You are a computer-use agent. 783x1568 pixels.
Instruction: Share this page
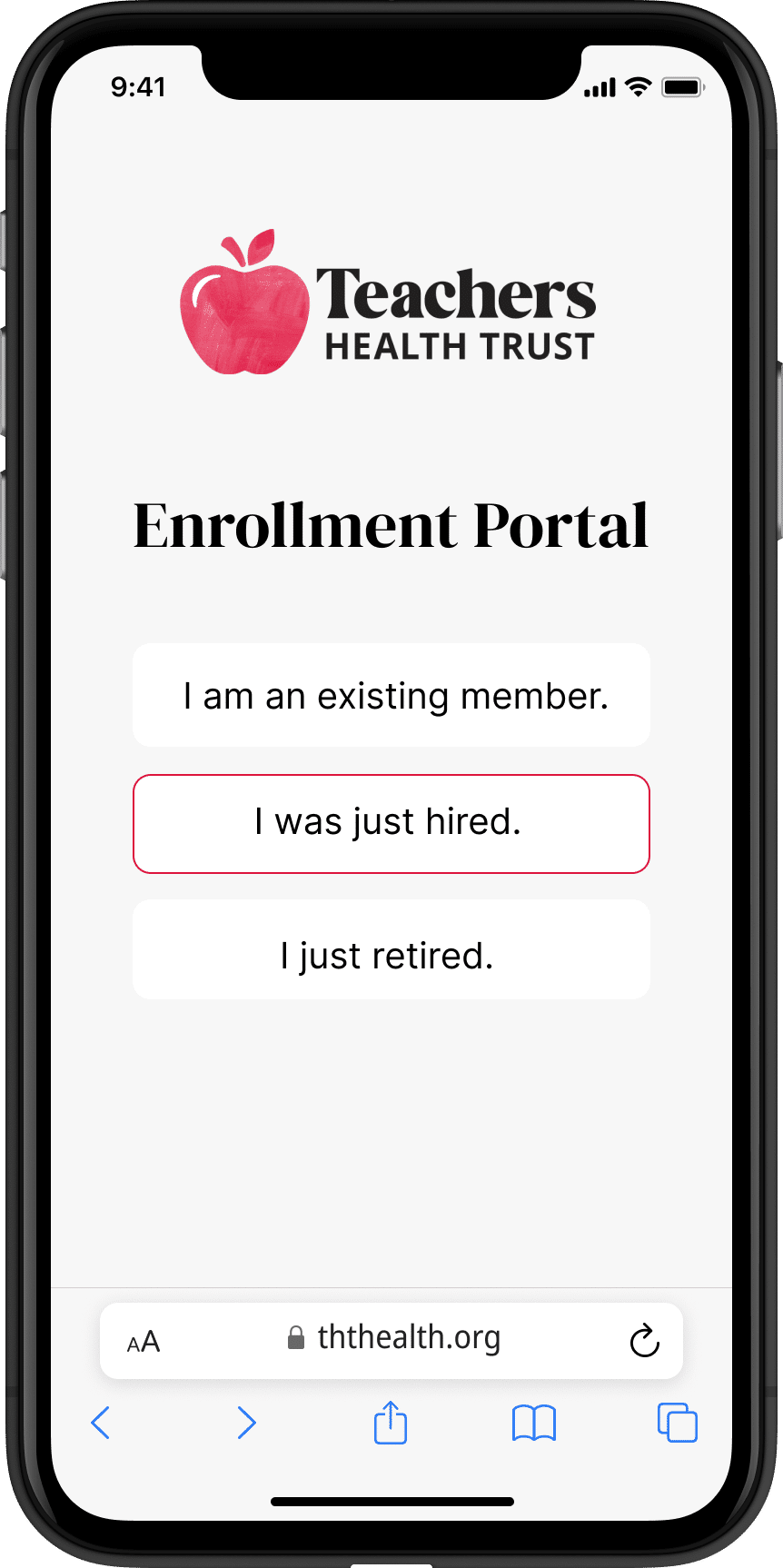point(391,1423)
